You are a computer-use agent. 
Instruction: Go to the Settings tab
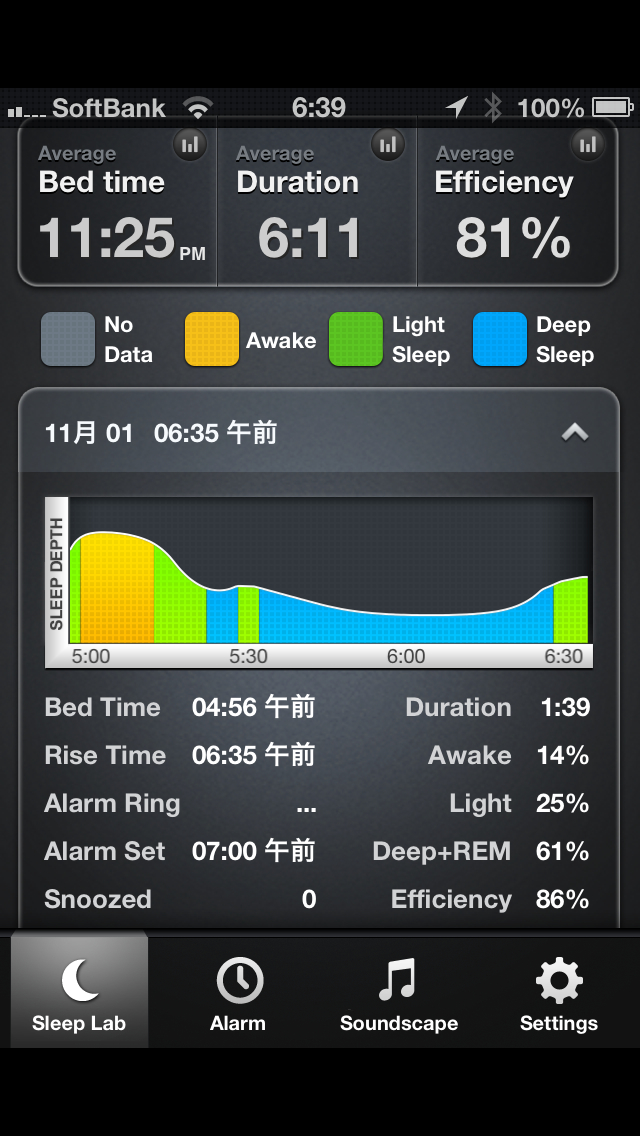pos(558,993)
